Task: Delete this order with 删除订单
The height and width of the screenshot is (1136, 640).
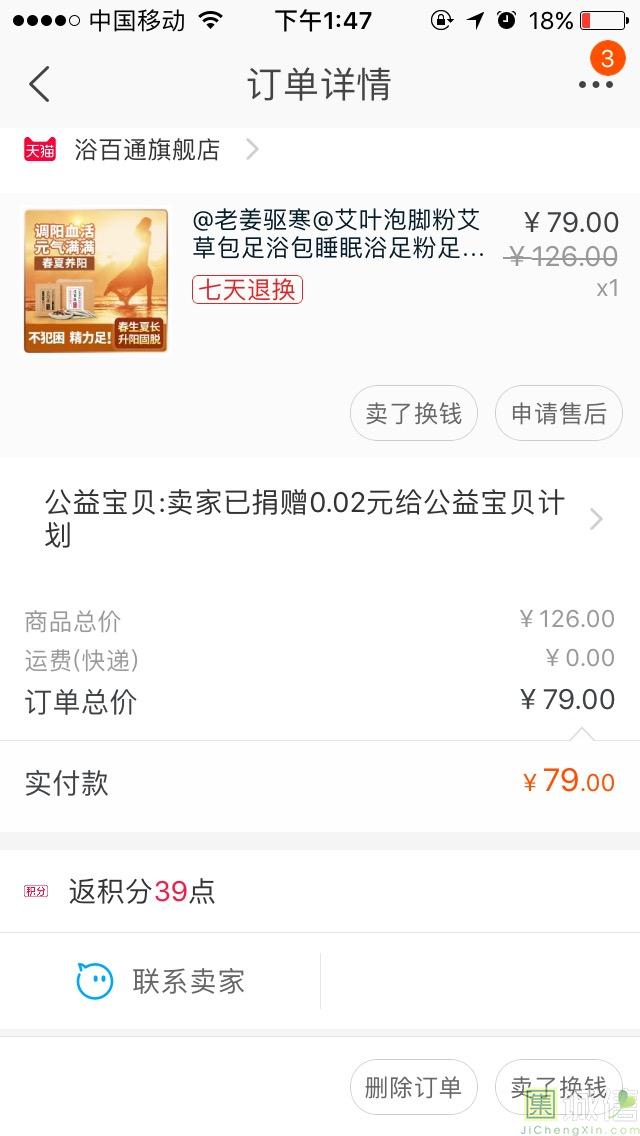Action: coord(414,1087)
